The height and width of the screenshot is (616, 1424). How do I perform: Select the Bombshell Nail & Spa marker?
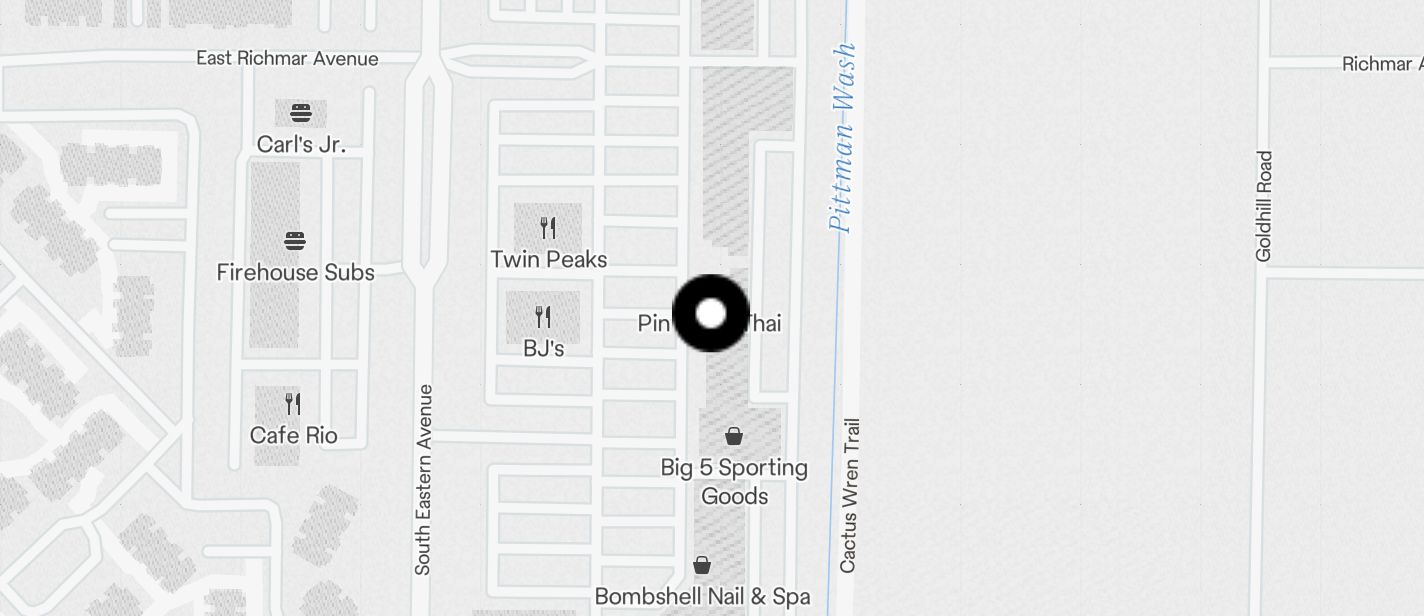[702, 567]
